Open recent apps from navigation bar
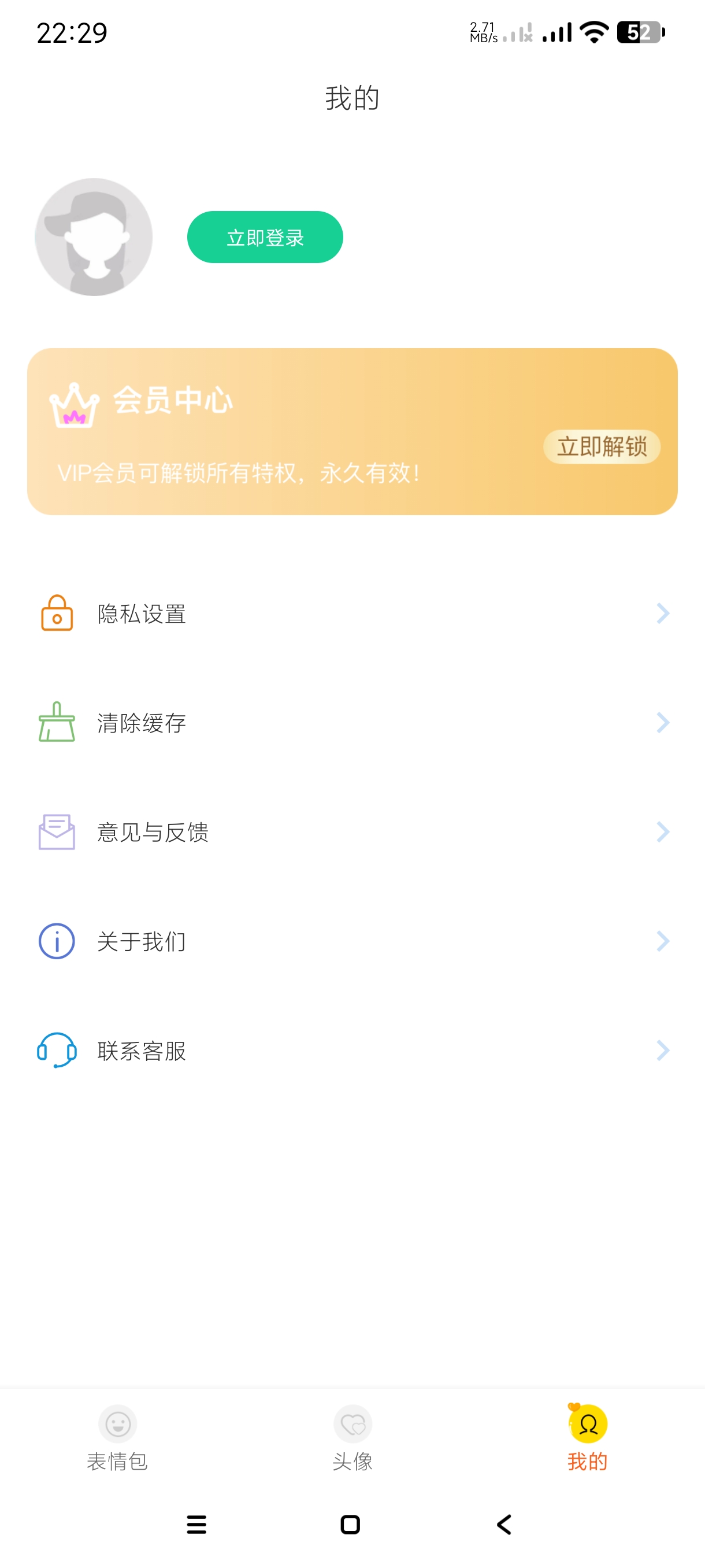Image resolution: width=705 pixels, height=1568 pixels. point(196,1525)
